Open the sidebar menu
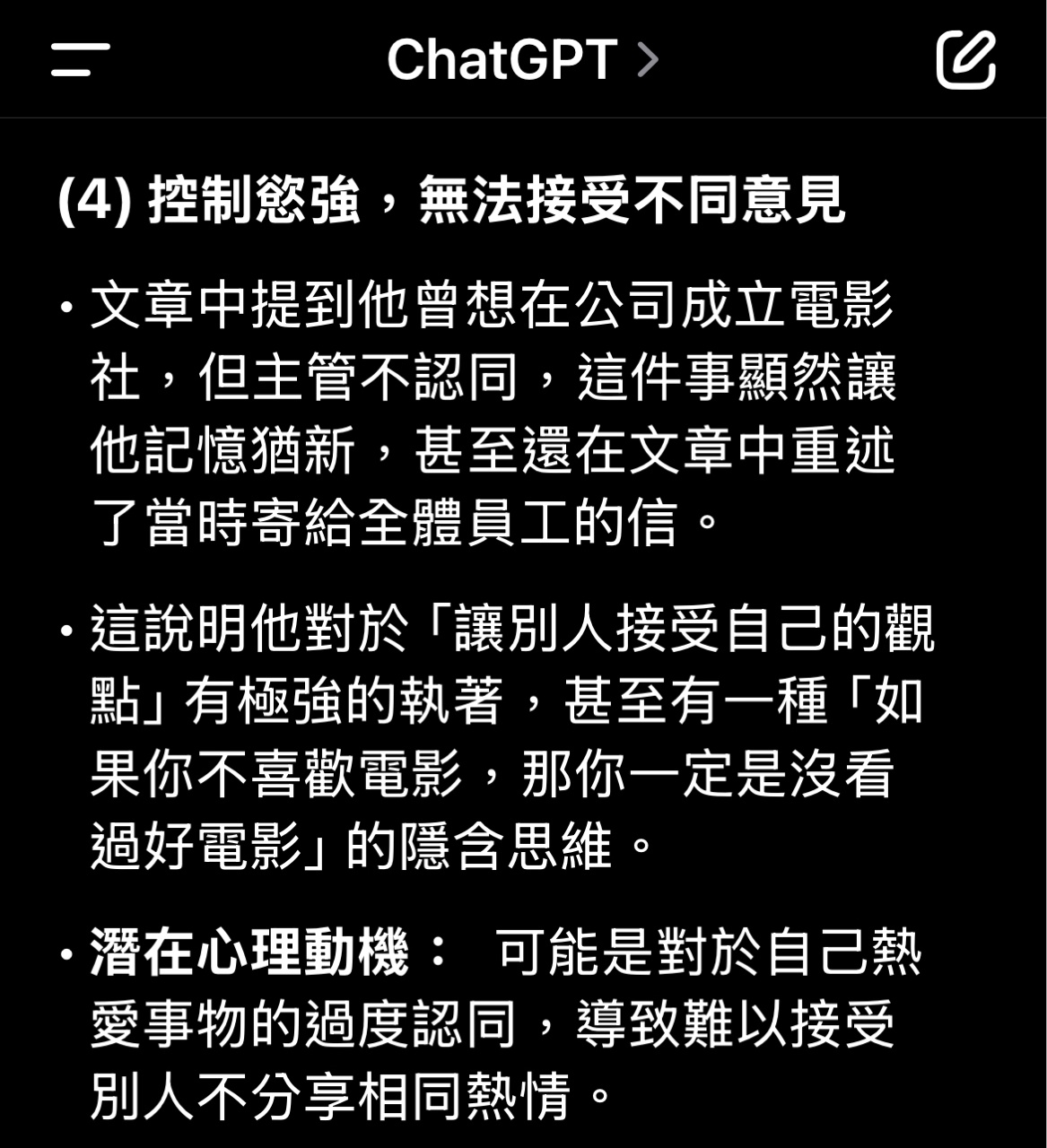1047x1148 pixels. pyautogui.click(x=81, y=59)
